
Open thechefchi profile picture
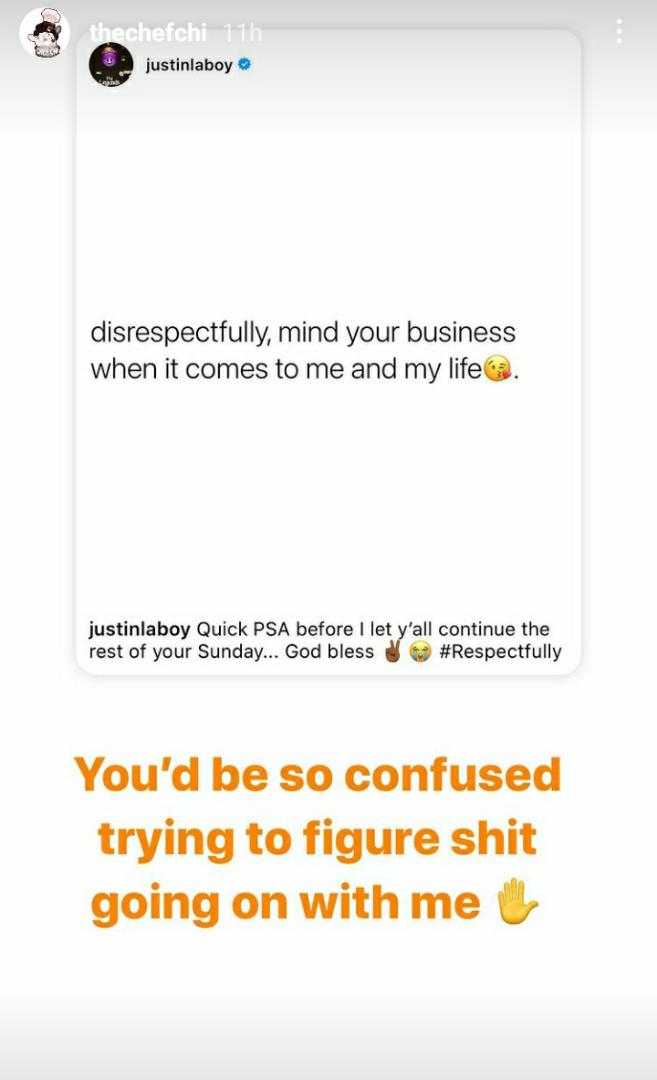click(43, 33)
